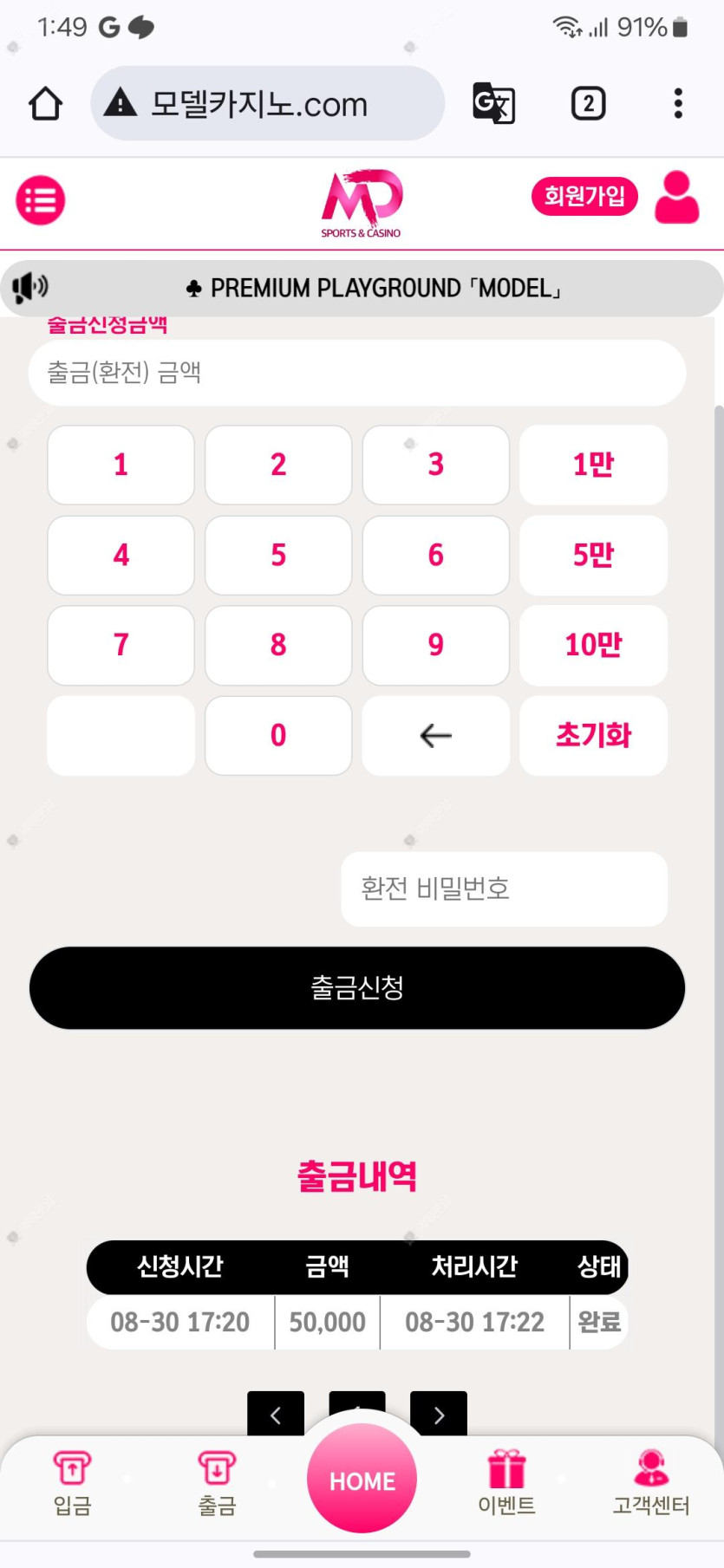Select the 5만 quick amount button
The height and width of the screenshot is (1568, 724).
tap(593, 555)
